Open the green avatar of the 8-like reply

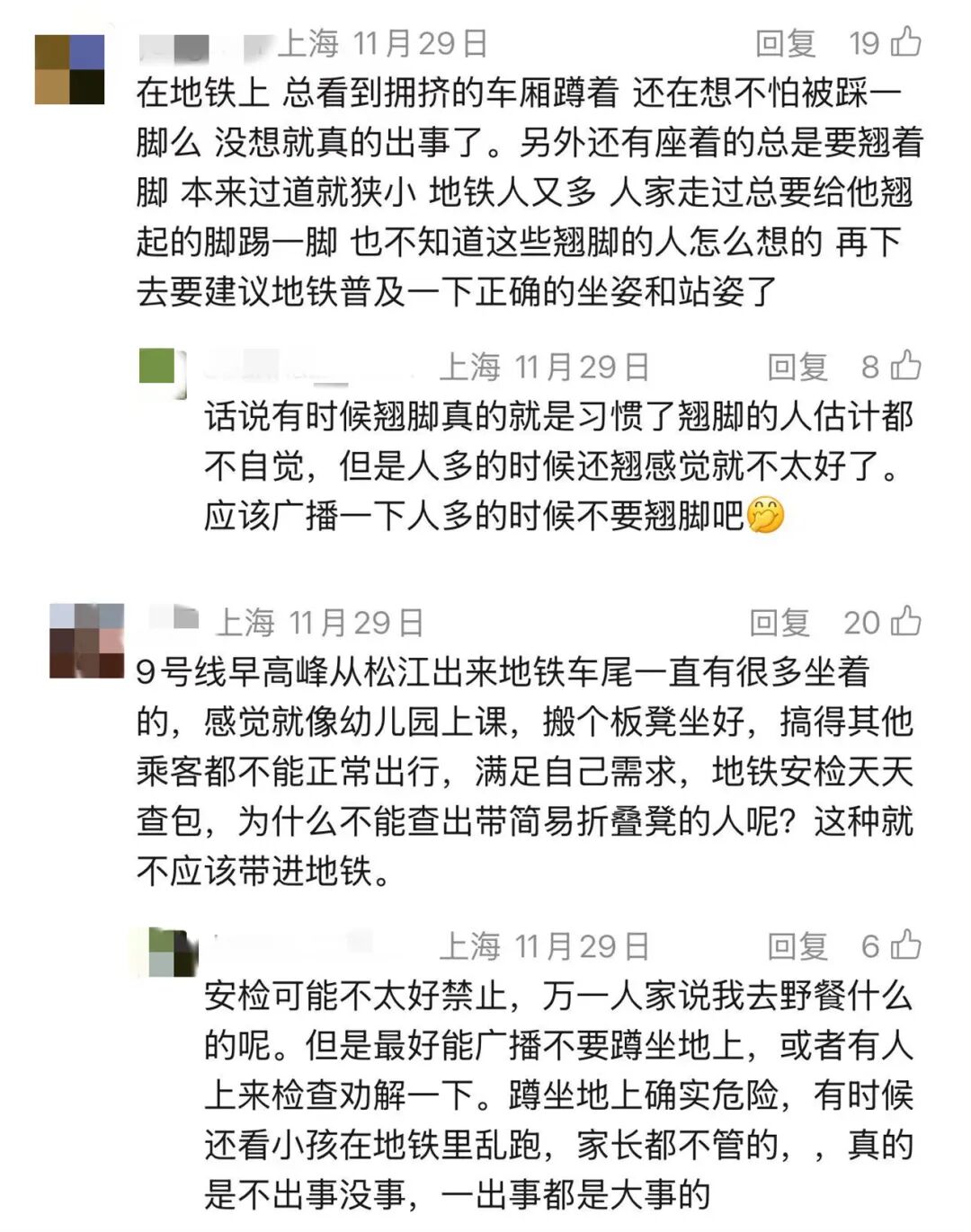click(162, 370)
